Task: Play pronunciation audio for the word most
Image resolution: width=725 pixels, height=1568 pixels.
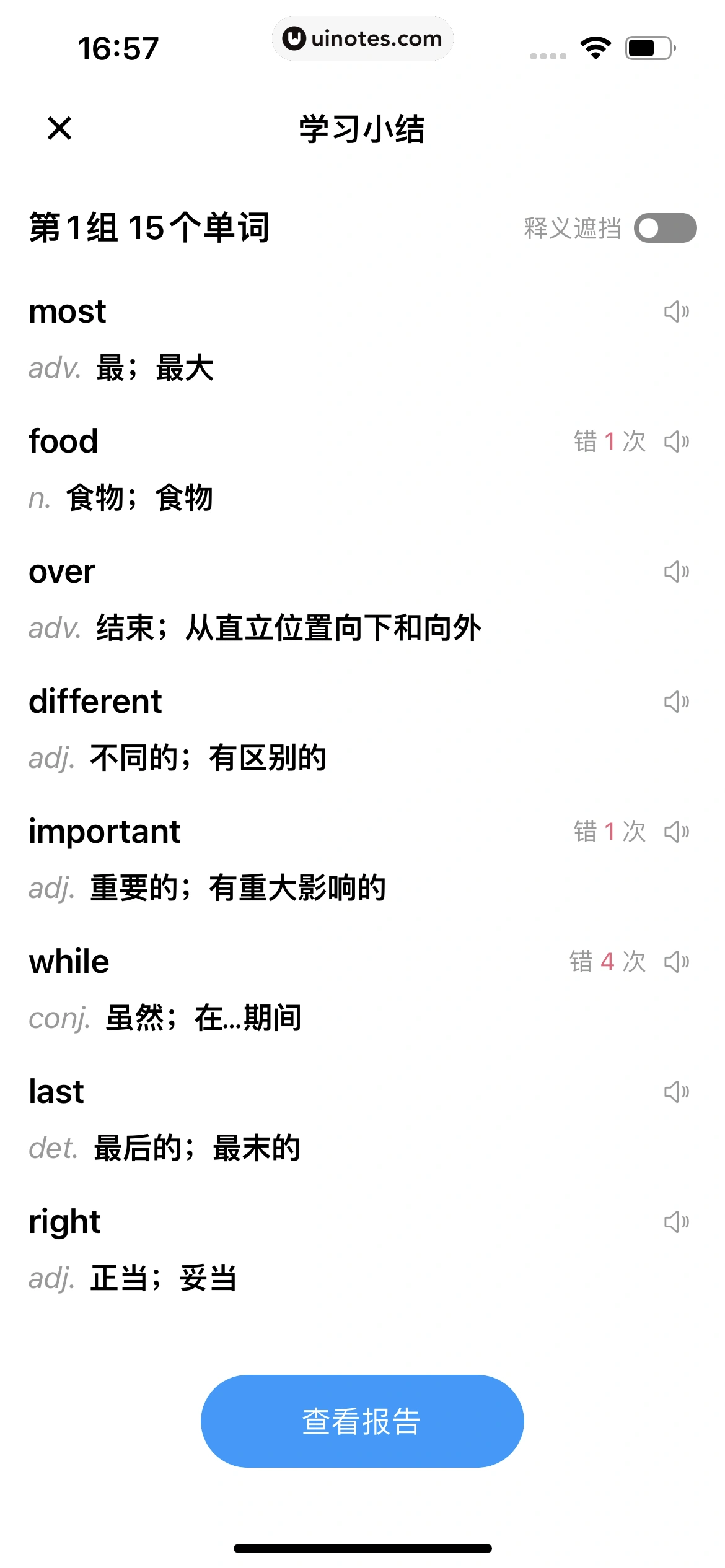Action: [675, 311]
